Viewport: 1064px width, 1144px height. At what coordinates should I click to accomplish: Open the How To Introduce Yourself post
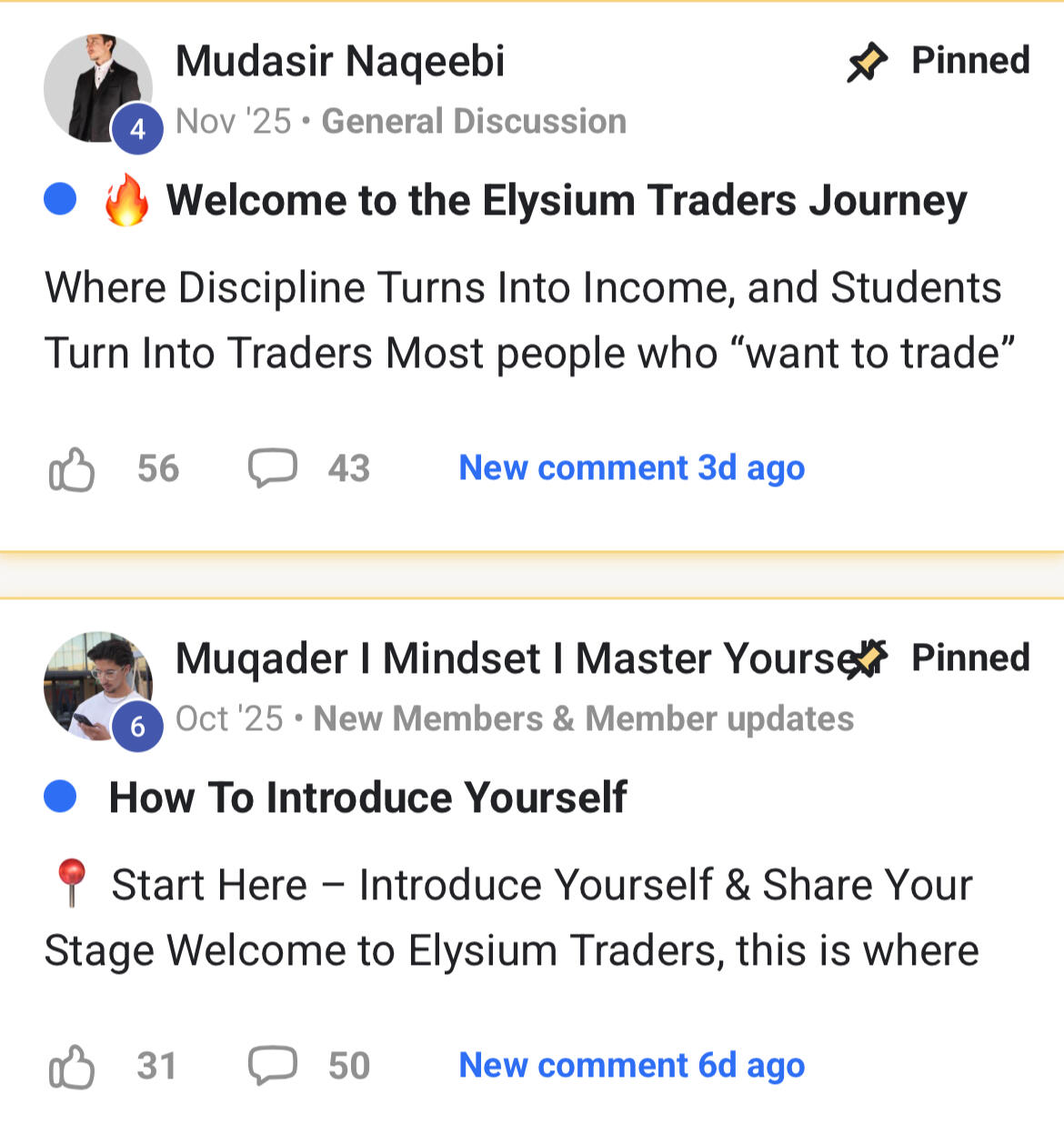pos(367,798)
